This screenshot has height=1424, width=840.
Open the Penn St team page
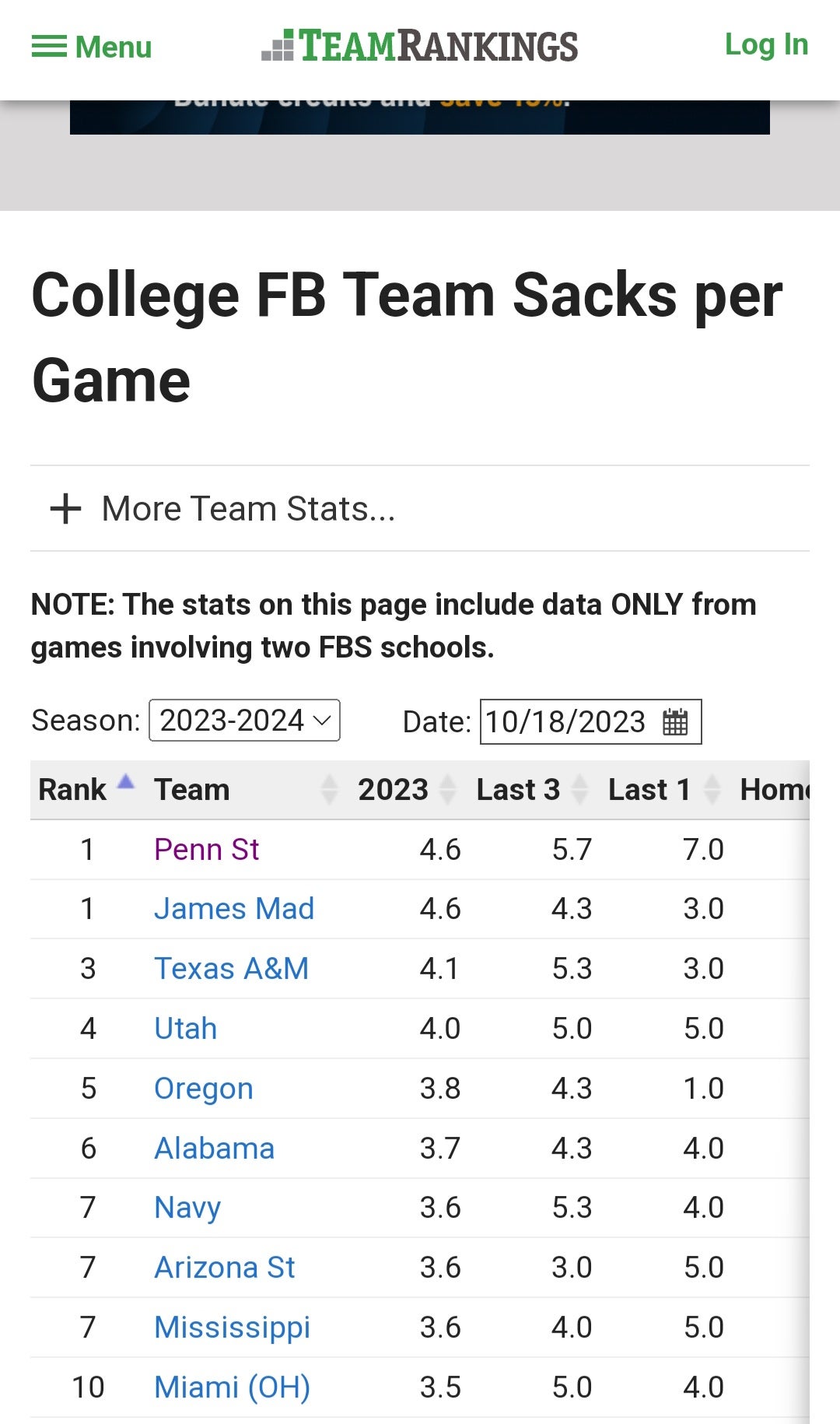(205, 849)
